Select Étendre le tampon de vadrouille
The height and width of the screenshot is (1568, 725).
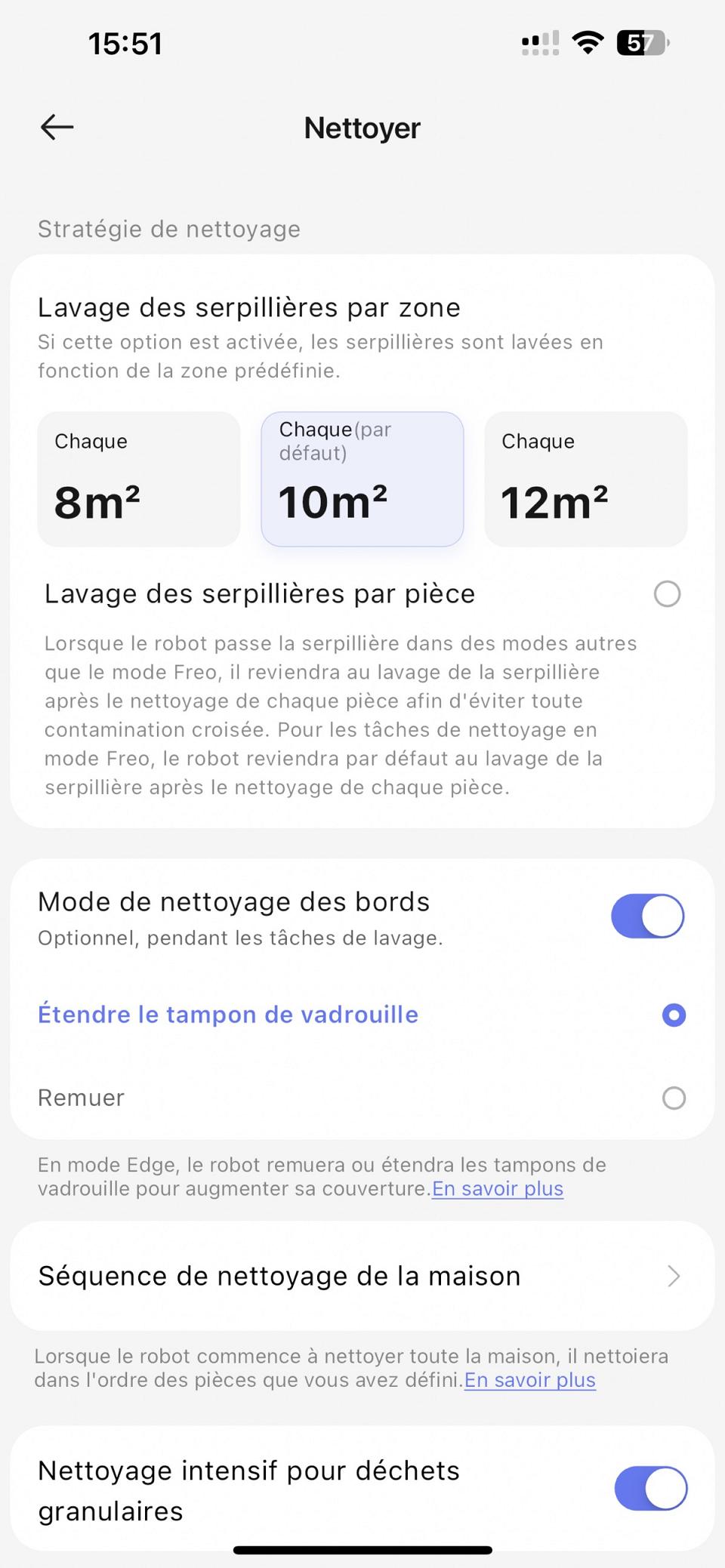click(x=674, y=1015)
